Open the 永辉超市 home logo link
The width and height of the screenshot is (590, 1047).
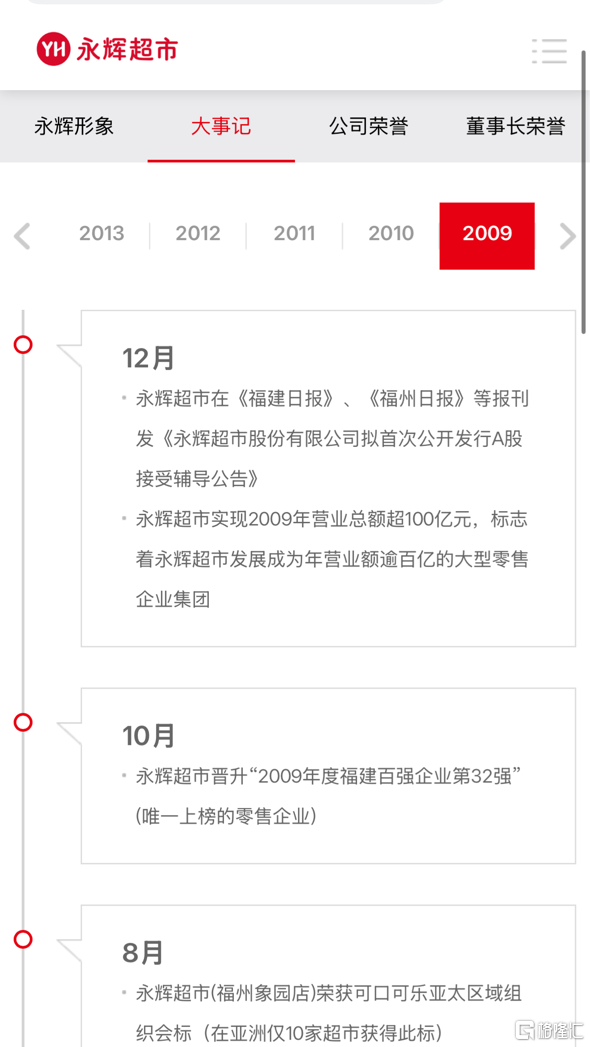[x=107, y=49]
